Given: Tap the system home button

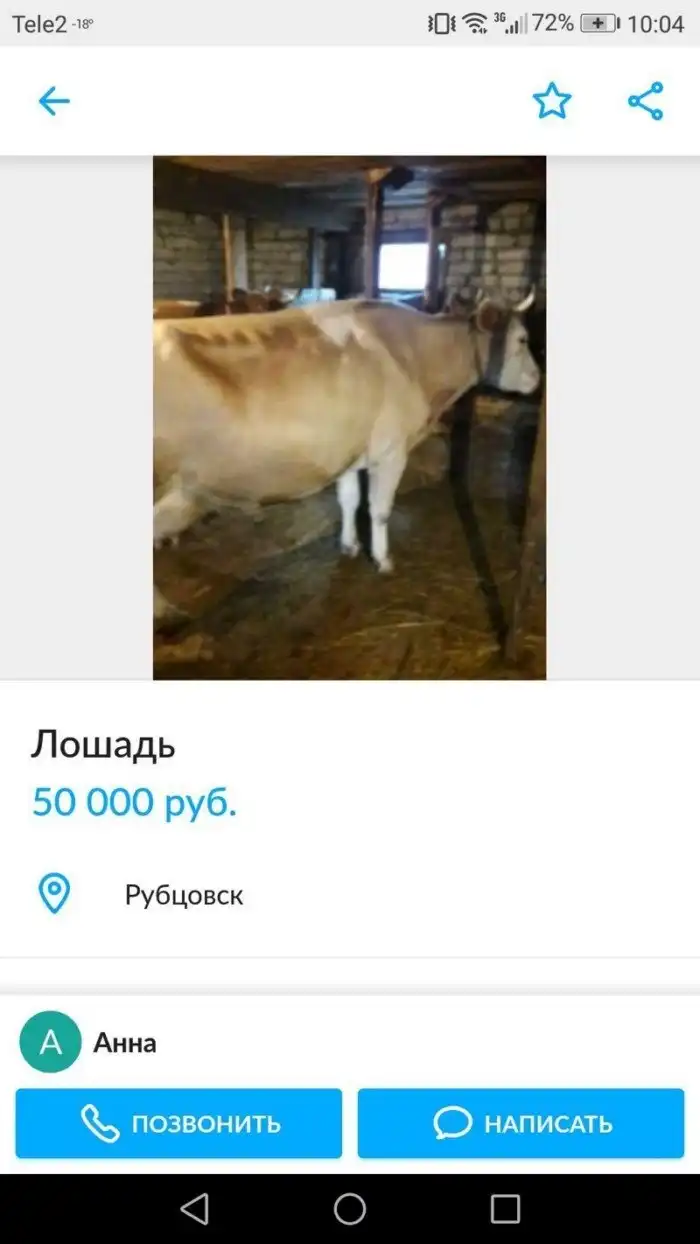Looking at the screenshot, I should [350, 1209].
